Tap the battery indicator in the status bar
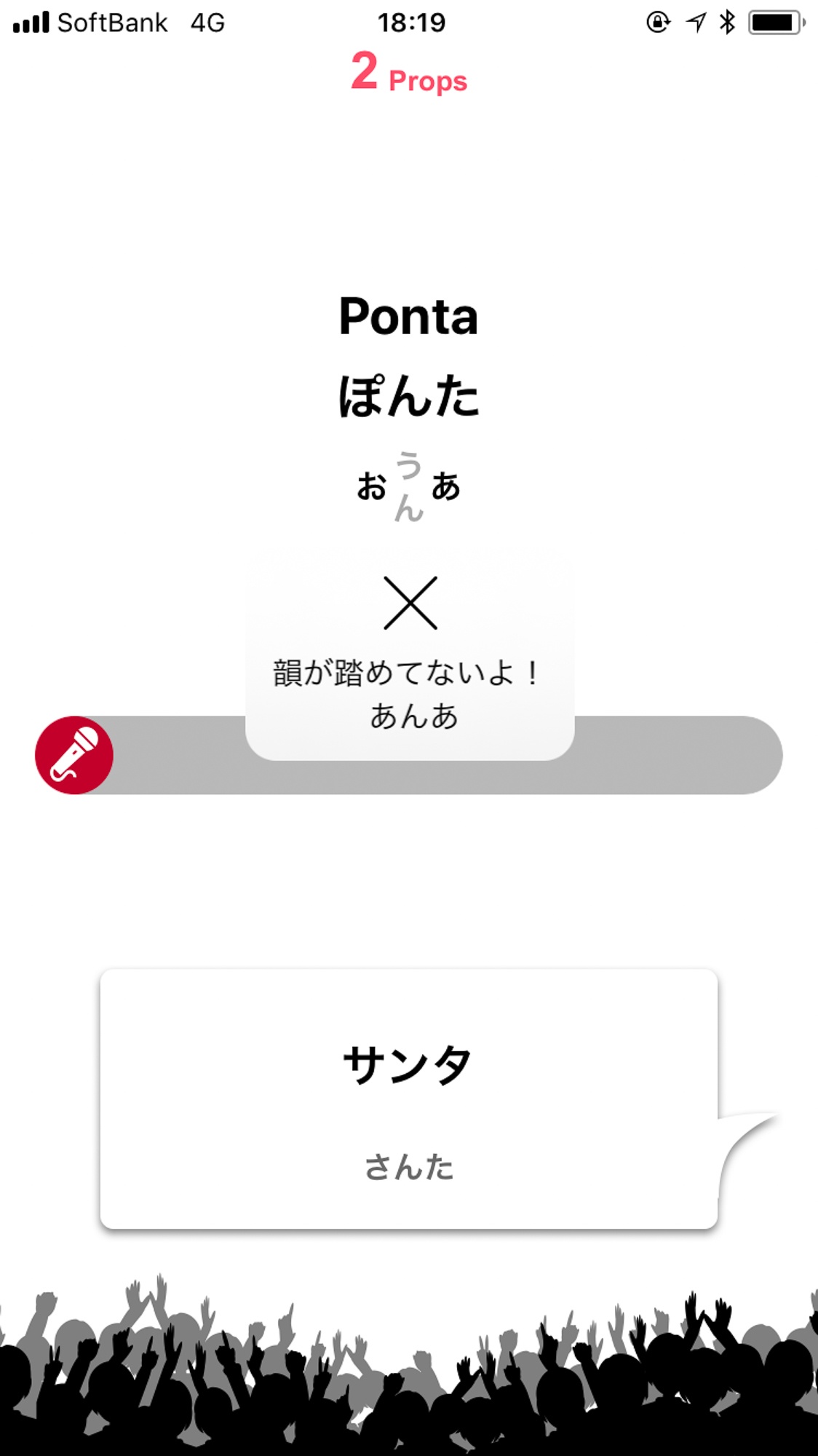Image resolution: width=818 pixels, height=1456 pixels. [774, 22]
